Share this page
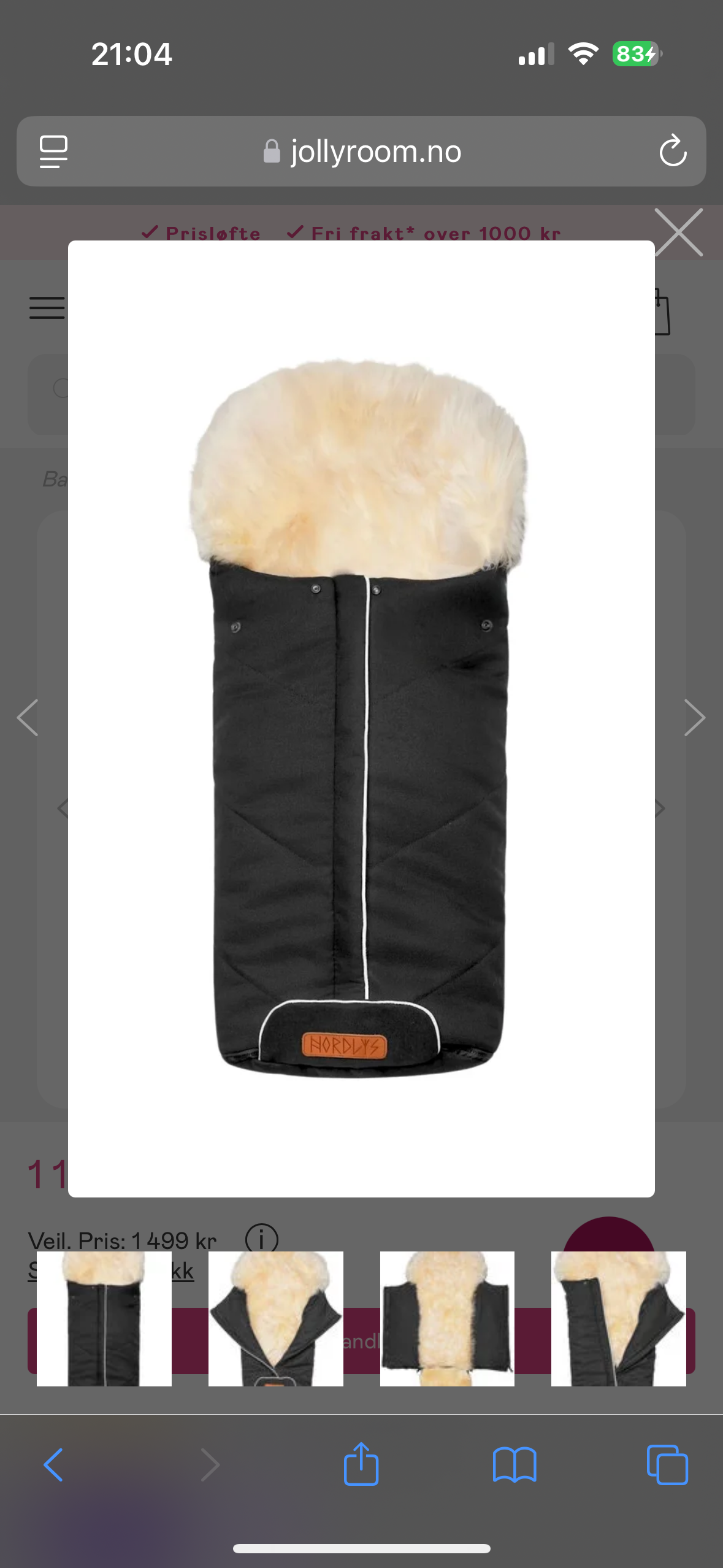 click(x=361, y=1465)
